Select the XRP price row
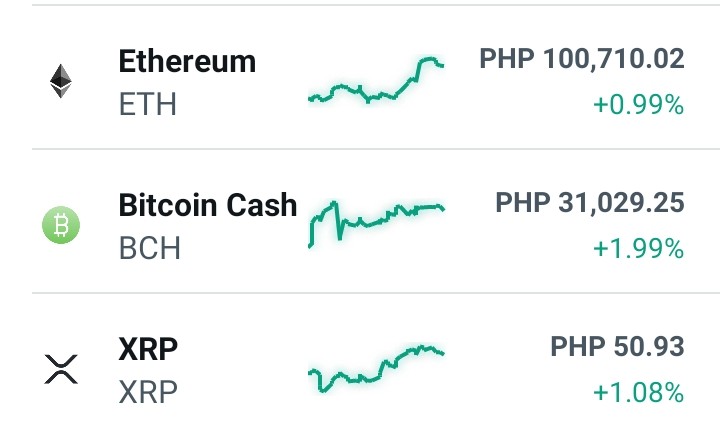Image resolution: width=720 pixels, height=444 pixels. click(x=360, y=369)
